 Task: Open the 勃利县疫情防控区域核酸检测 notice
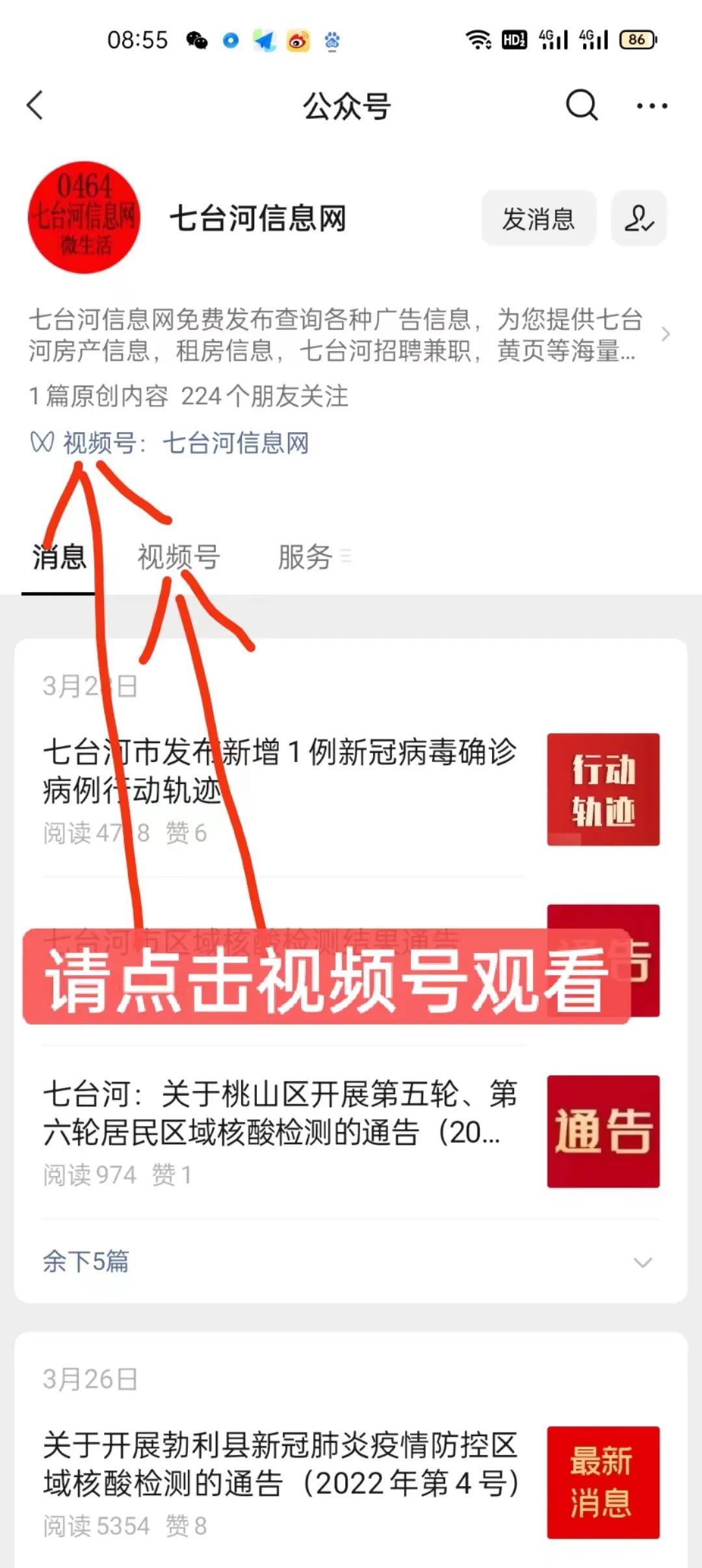279,1464
